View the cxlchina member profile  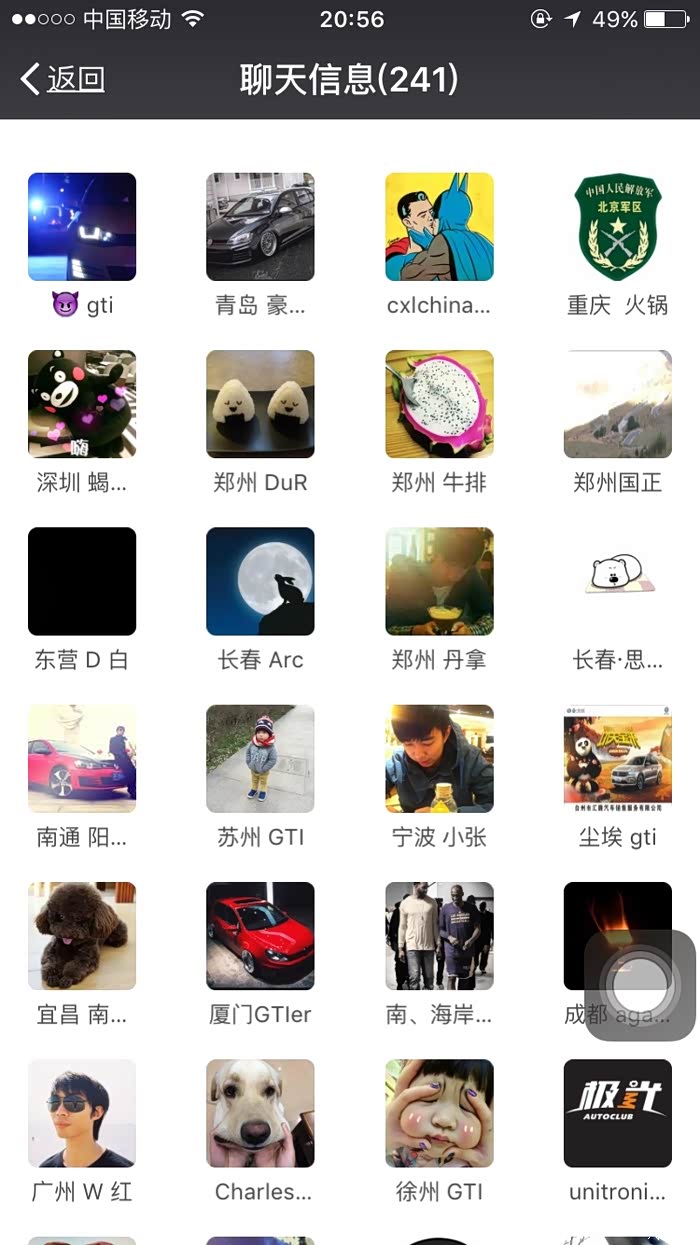[x=439, y=227]
